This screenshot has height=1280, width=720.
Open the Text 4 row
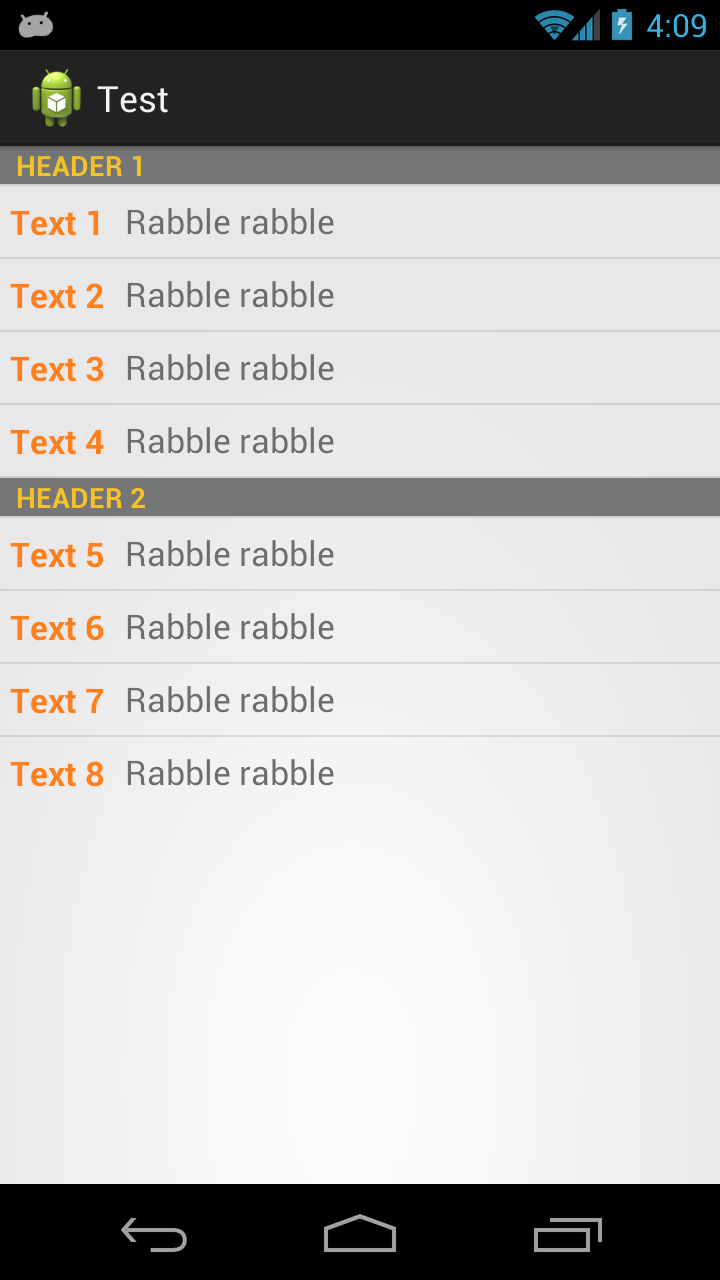[360, 441]
